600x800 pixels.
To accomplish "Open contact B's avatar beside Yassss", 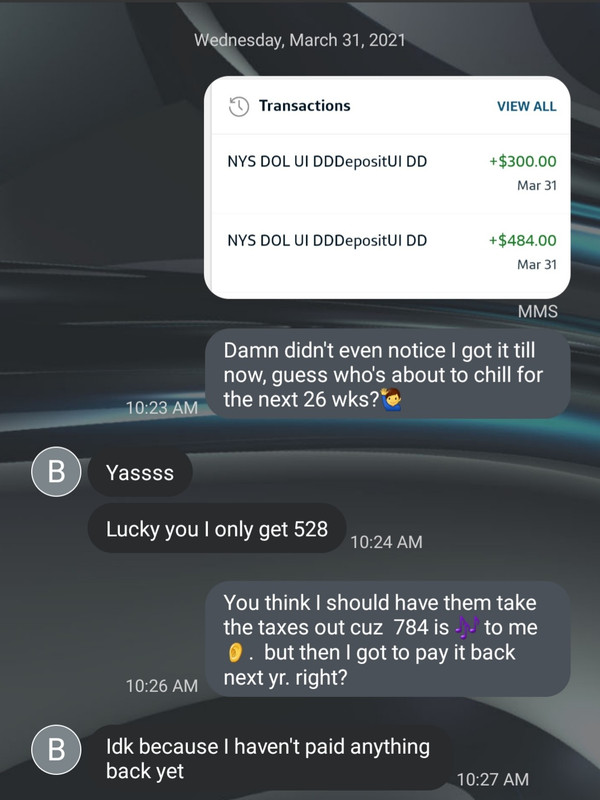I will pyautogui.click(x=56, y=471).
